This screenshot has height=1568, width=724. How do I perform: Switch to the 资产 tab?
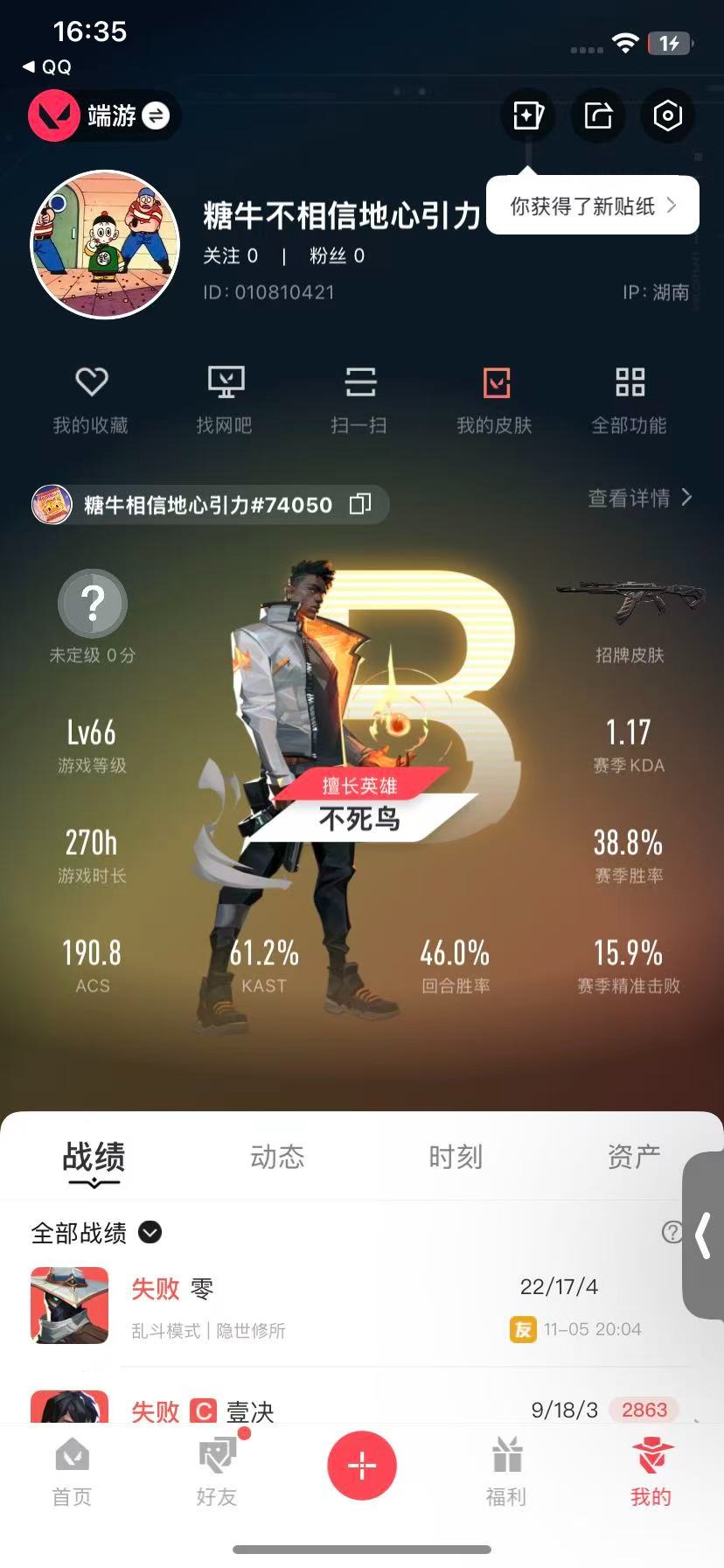633,1157
